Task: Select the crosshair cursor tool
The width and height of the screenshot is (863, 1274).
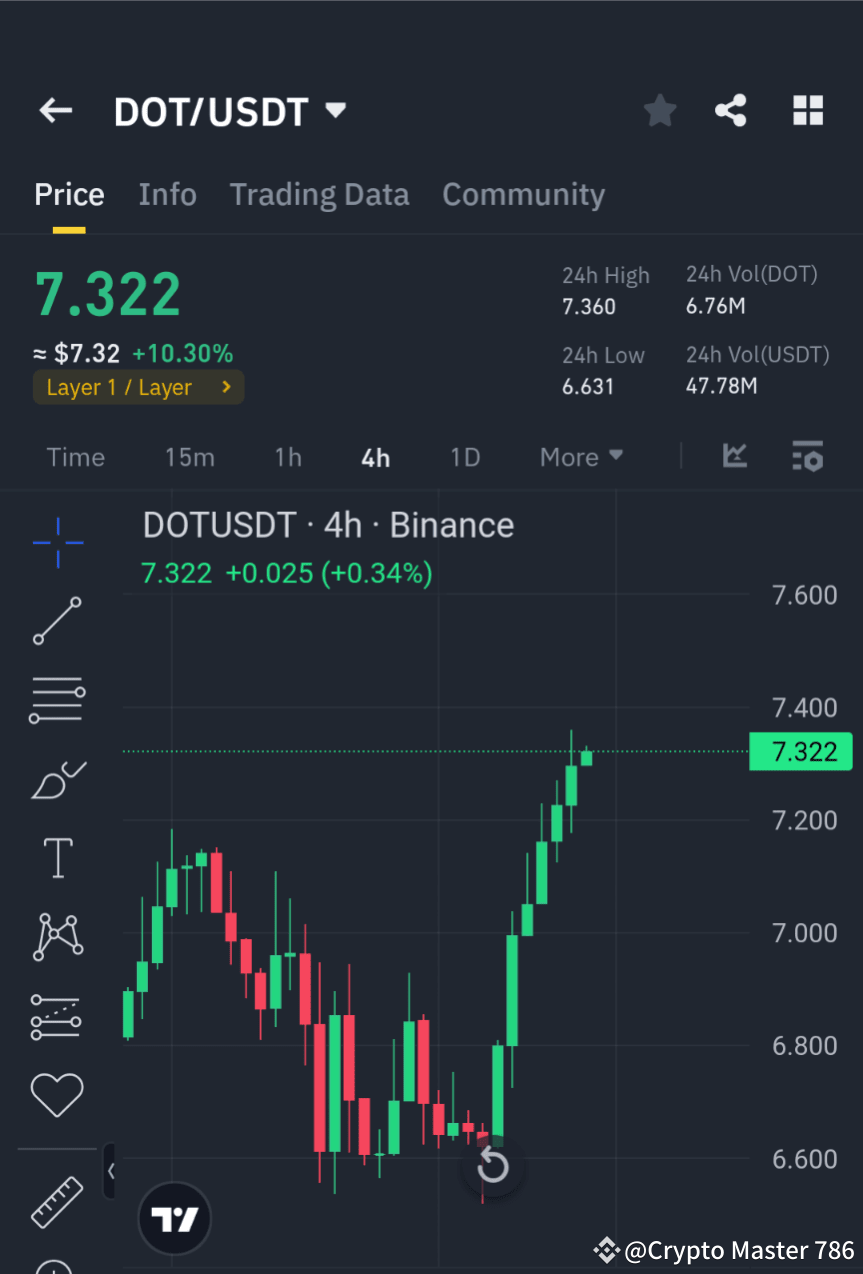Action: (x=57, y=543)
